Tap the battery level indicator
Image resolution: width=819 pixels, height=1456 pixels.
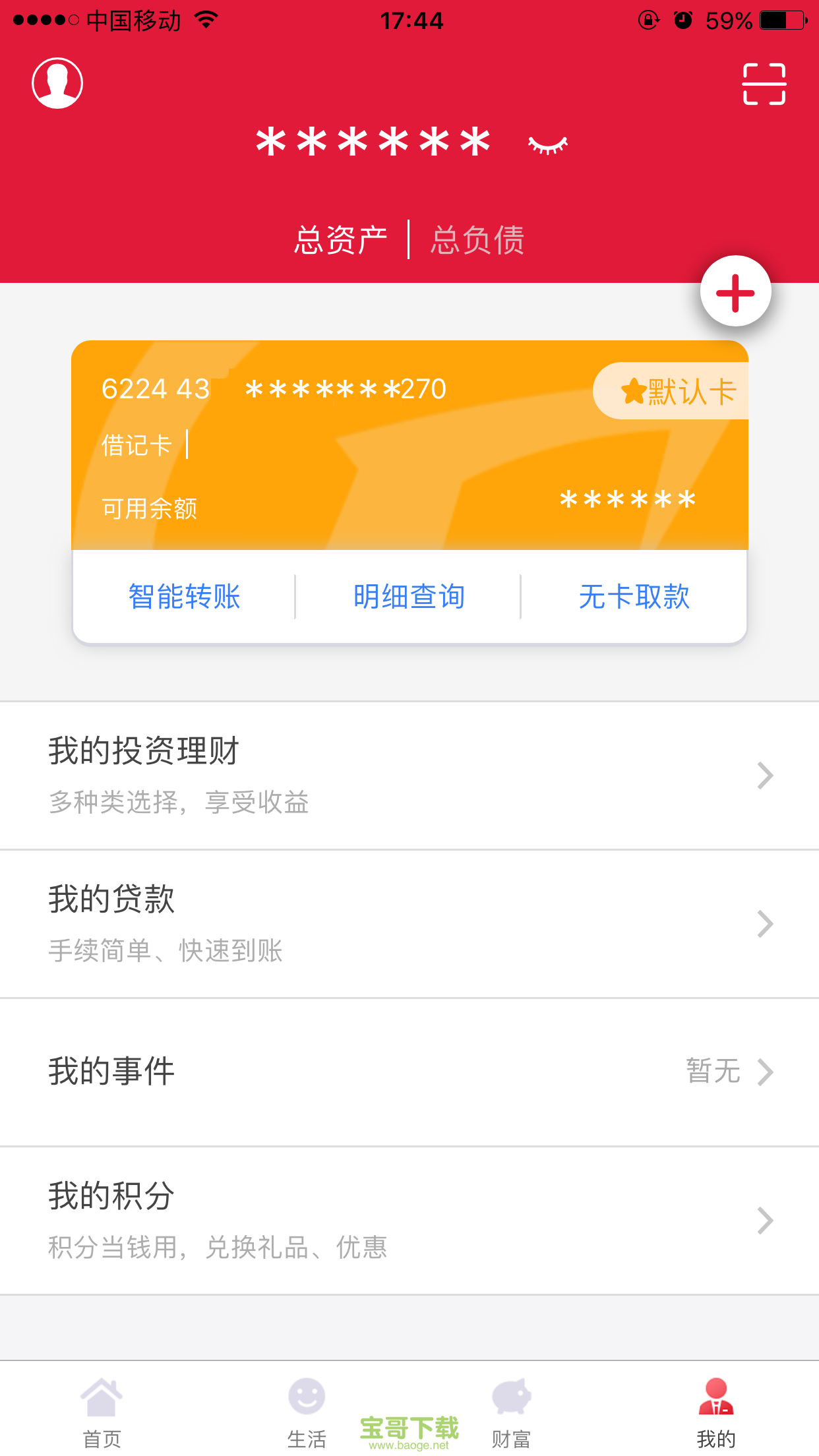tap(781, 20)
